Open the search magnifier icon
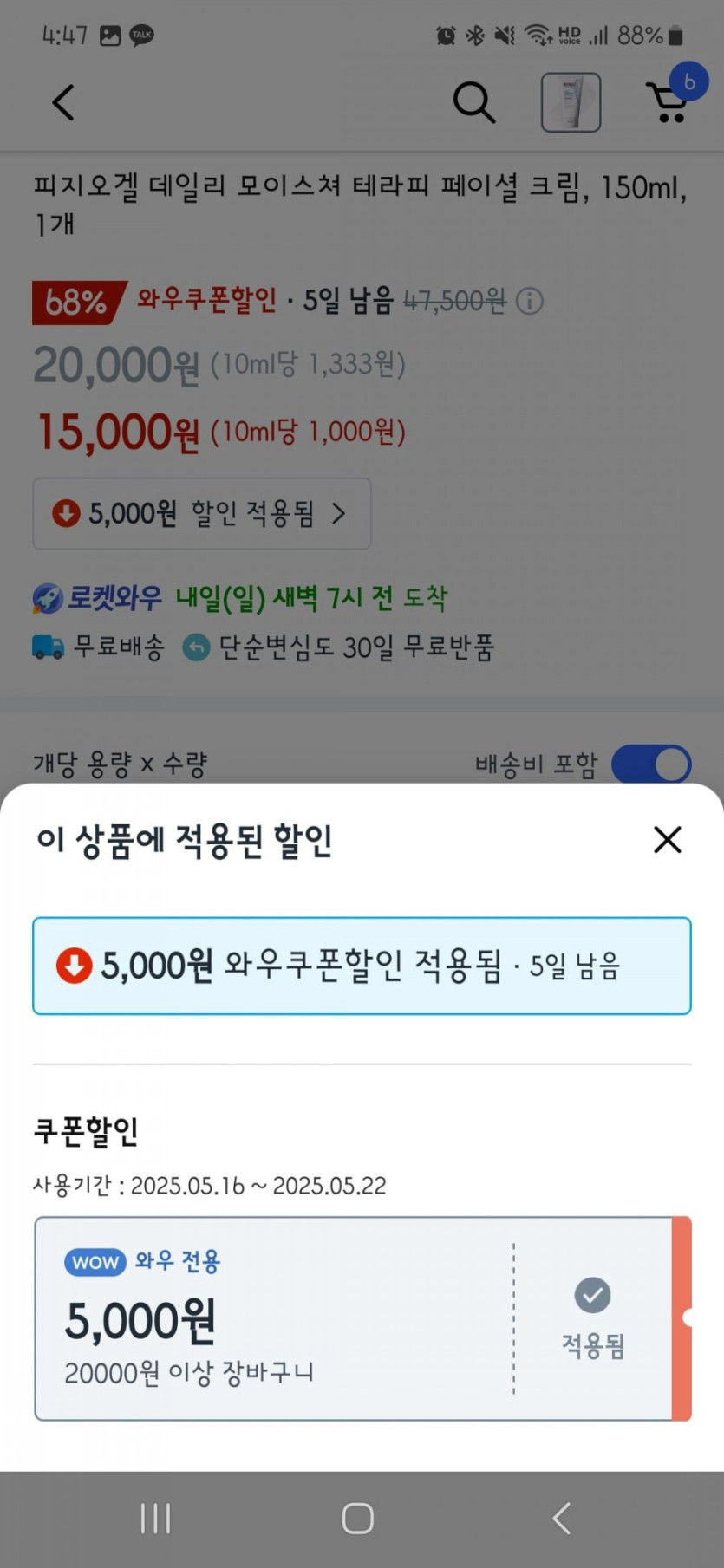 [x=473, y=102]
